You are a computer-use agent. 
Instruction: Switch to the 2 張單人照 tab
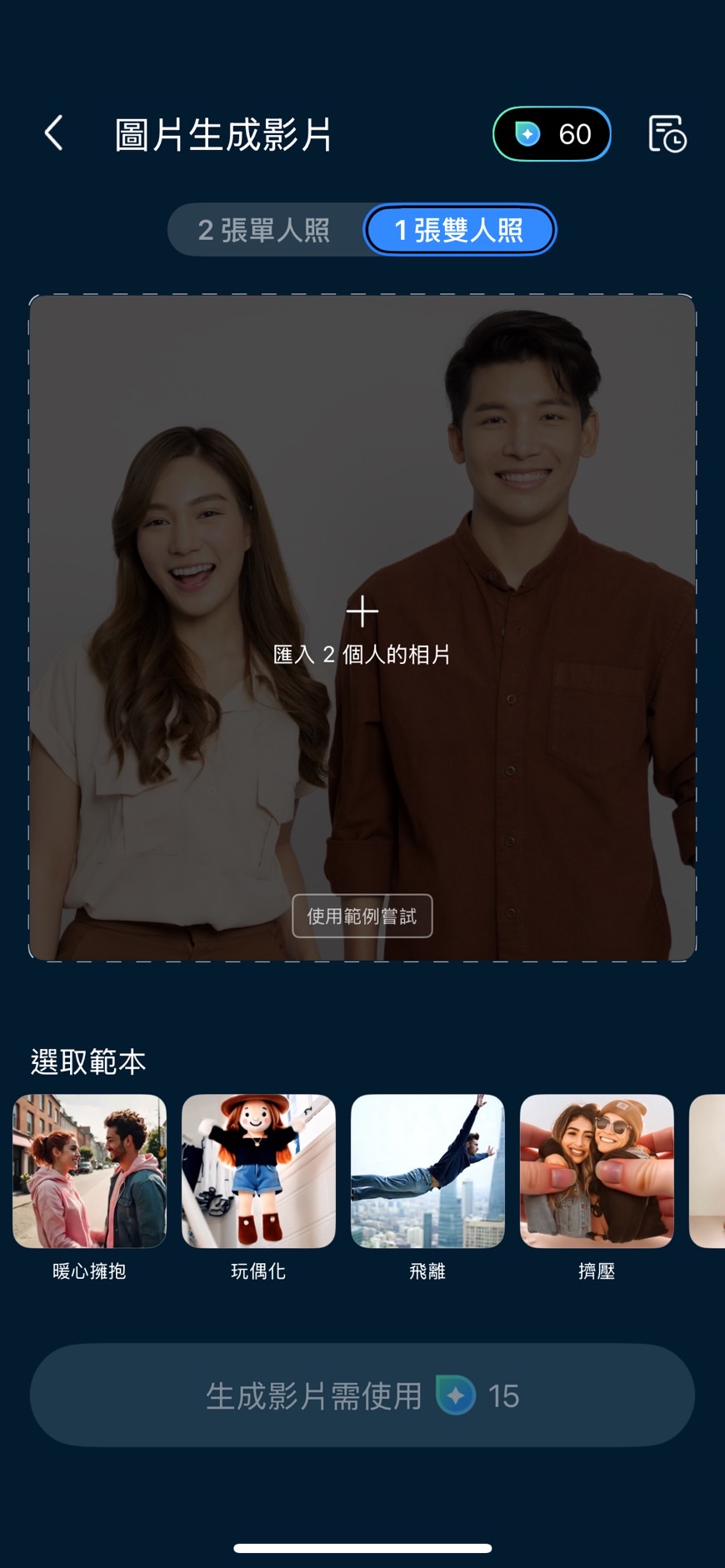click(x=264, y=230)
